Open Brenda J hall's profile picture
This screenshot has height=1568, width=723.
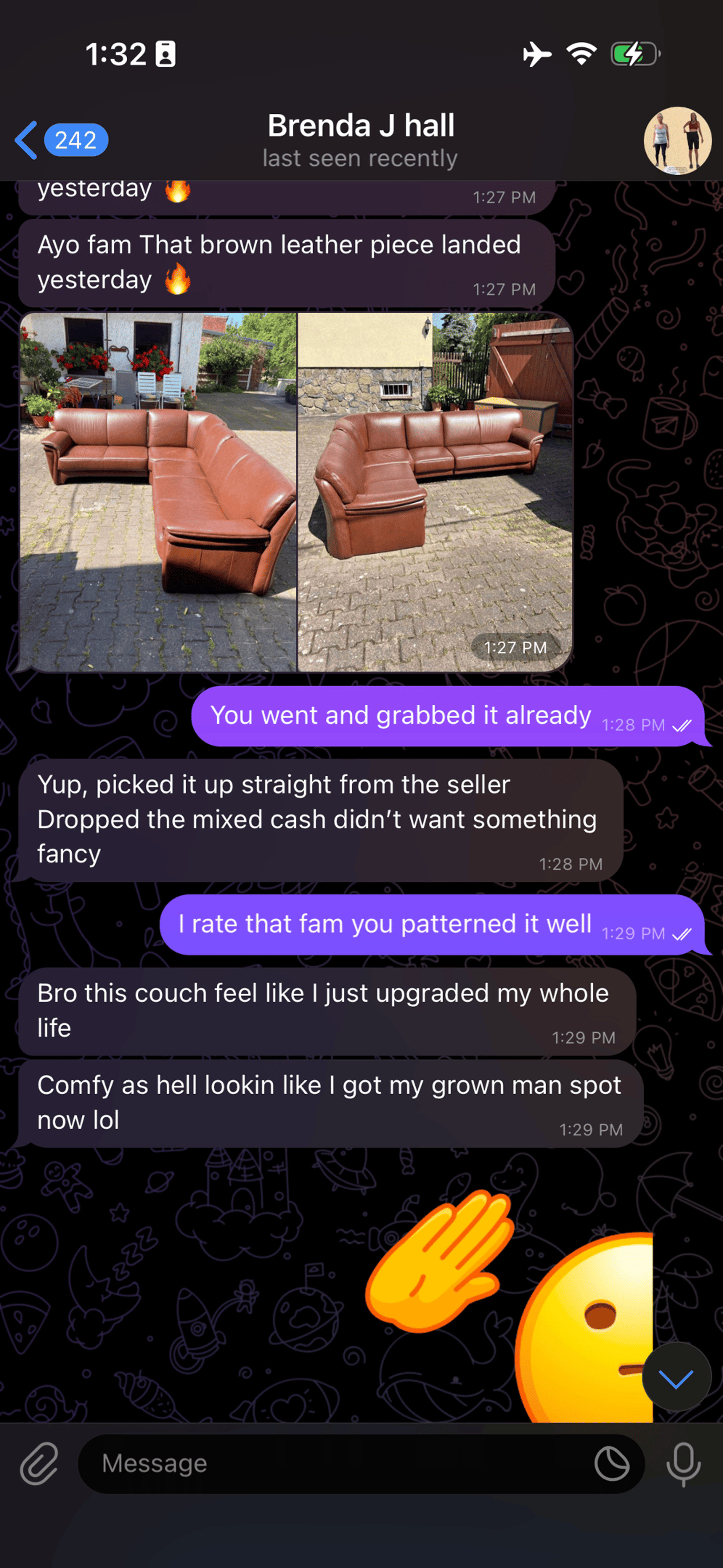point(677,140)
